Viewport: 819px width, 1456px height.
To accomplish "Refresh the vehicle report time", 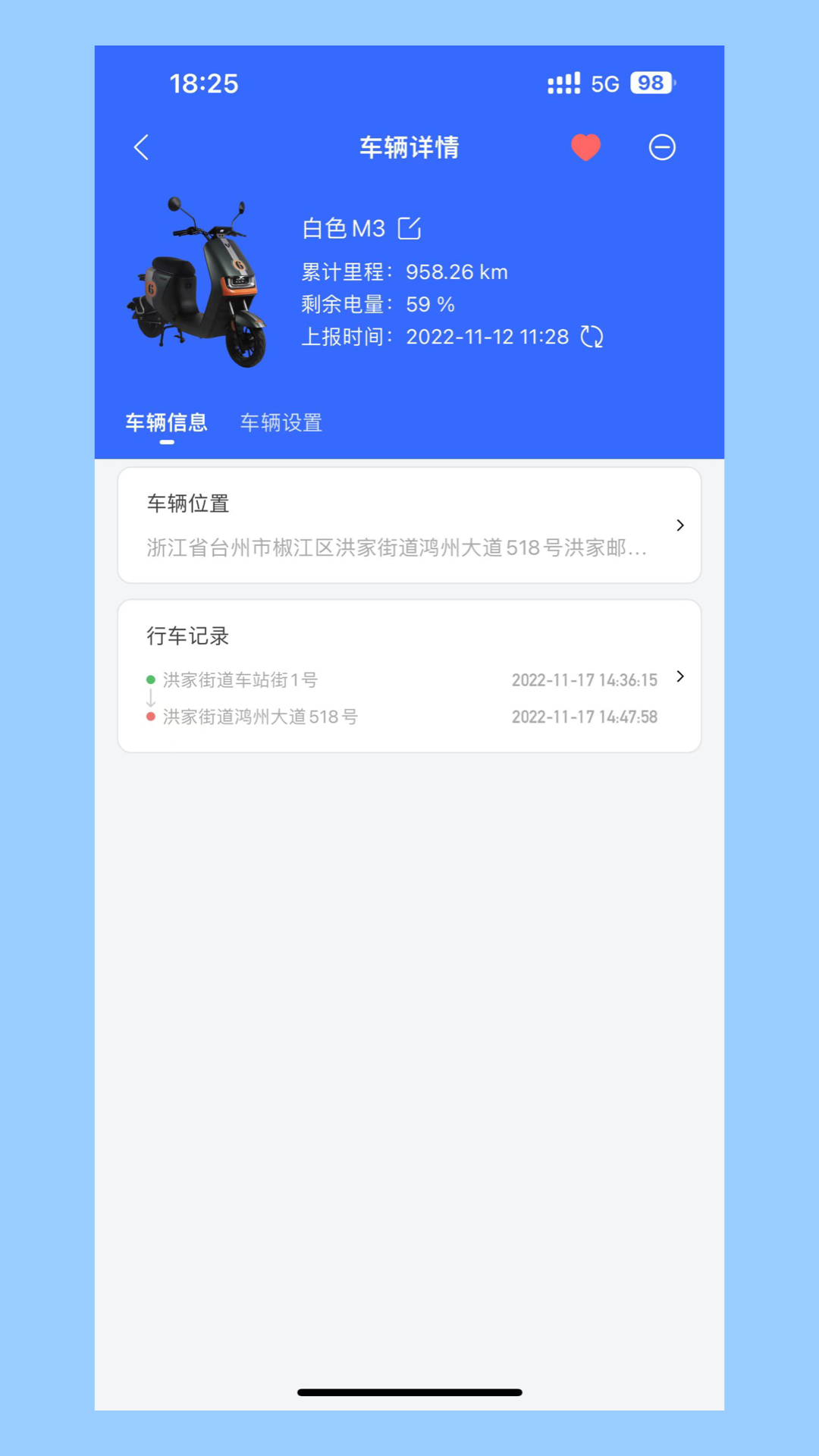I will 592,337.
